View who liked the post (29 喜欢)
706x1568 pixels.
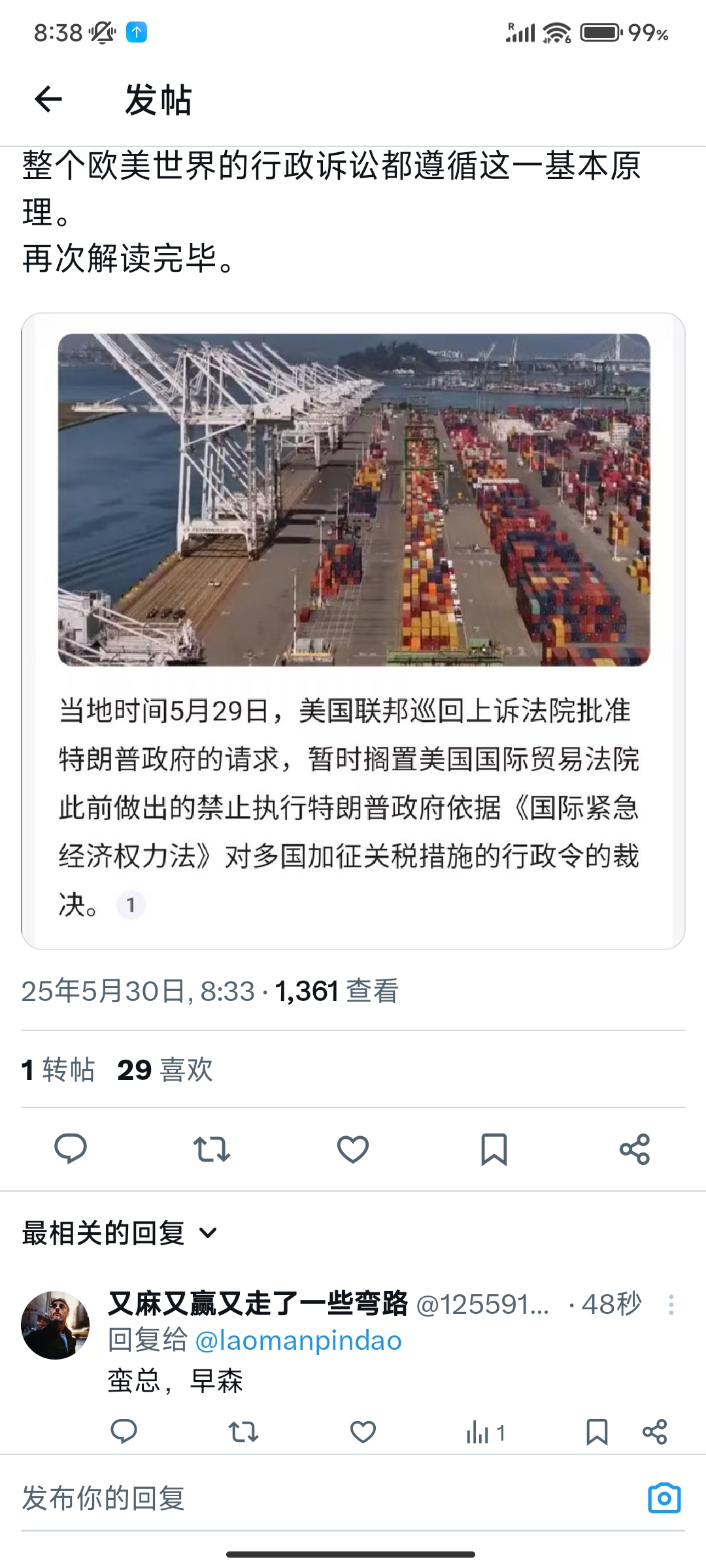click(165, 1070)
